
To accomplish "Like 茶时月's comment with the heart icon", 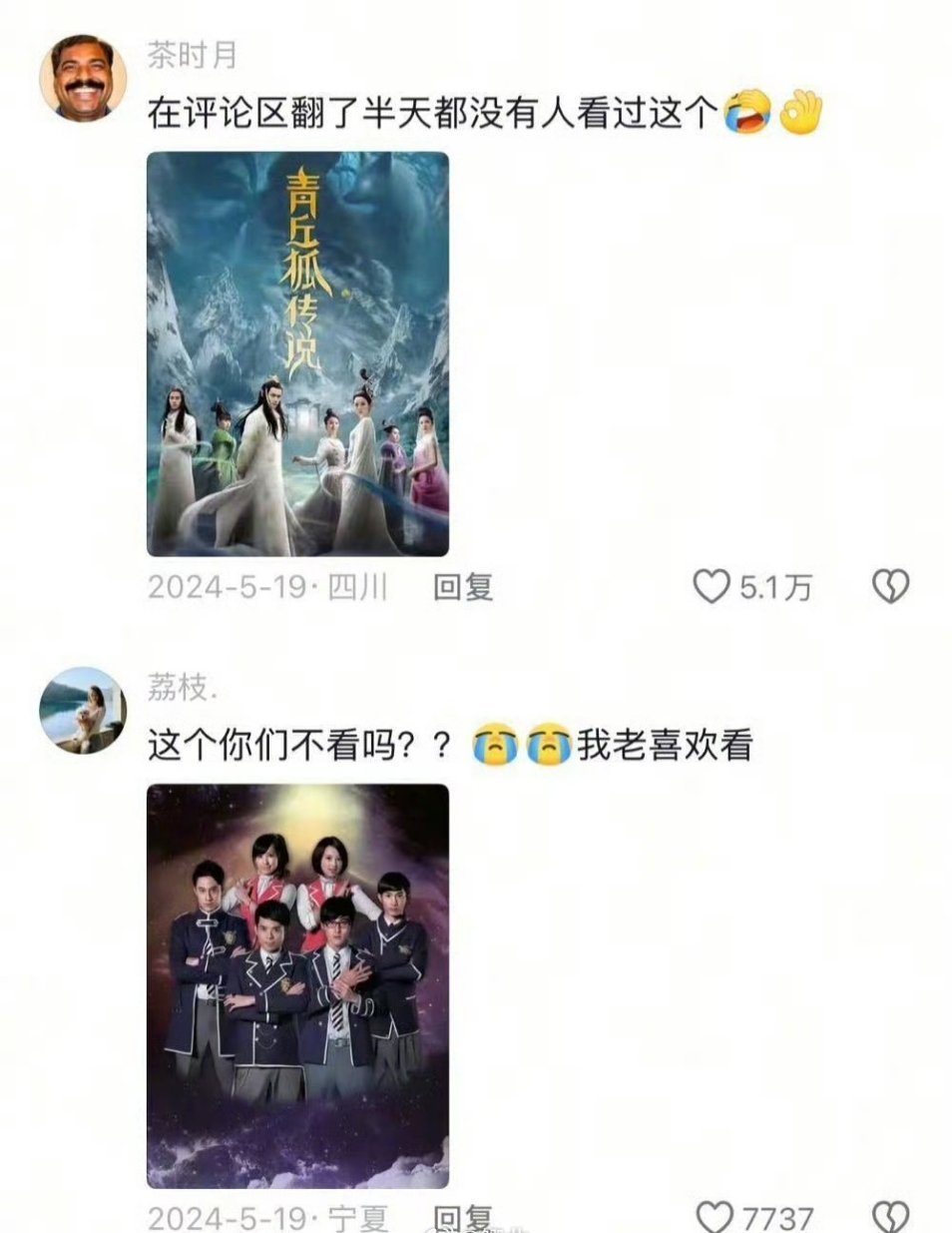I will (x=713, y=588).
